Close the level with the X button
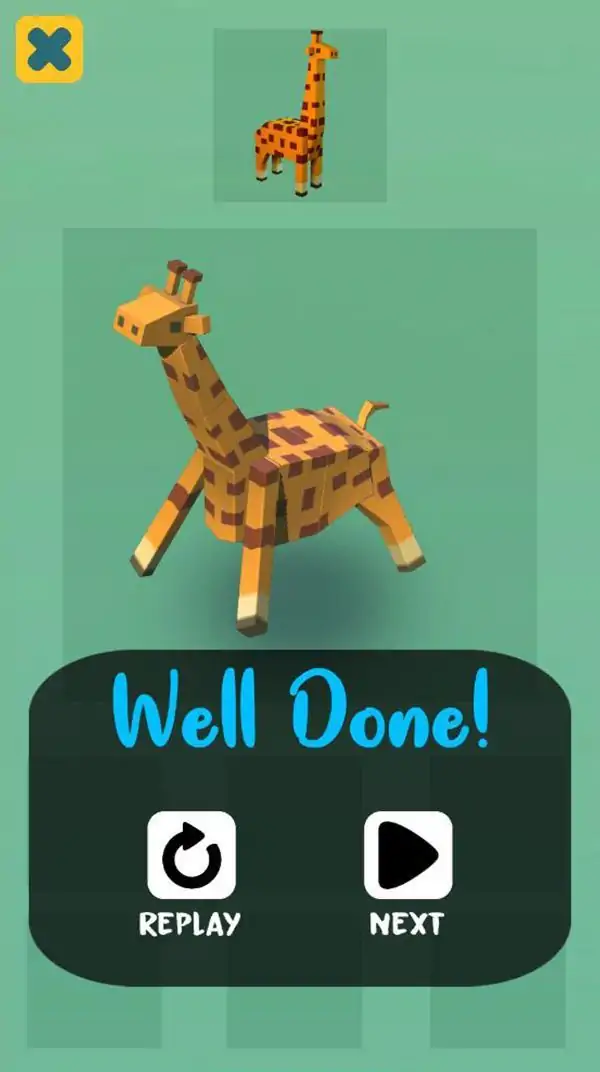The image size is (600, 1072). click(49, 49)
